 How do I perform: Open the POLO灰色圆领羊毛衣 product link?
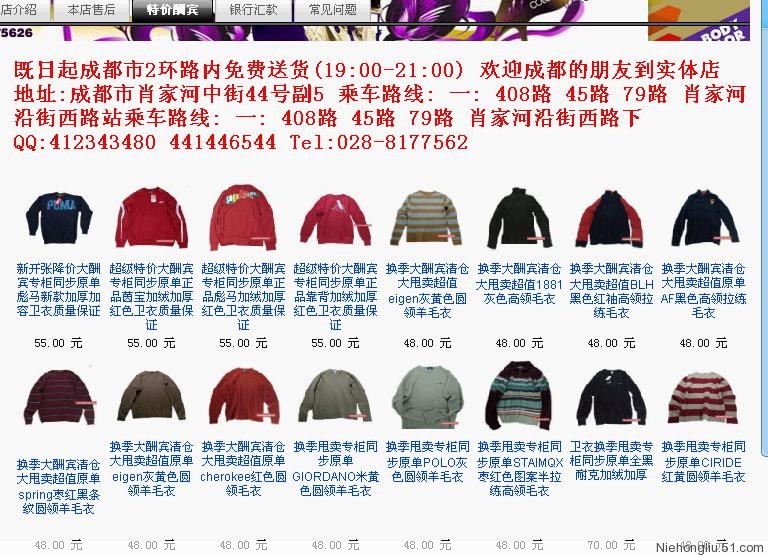[427, 461]
